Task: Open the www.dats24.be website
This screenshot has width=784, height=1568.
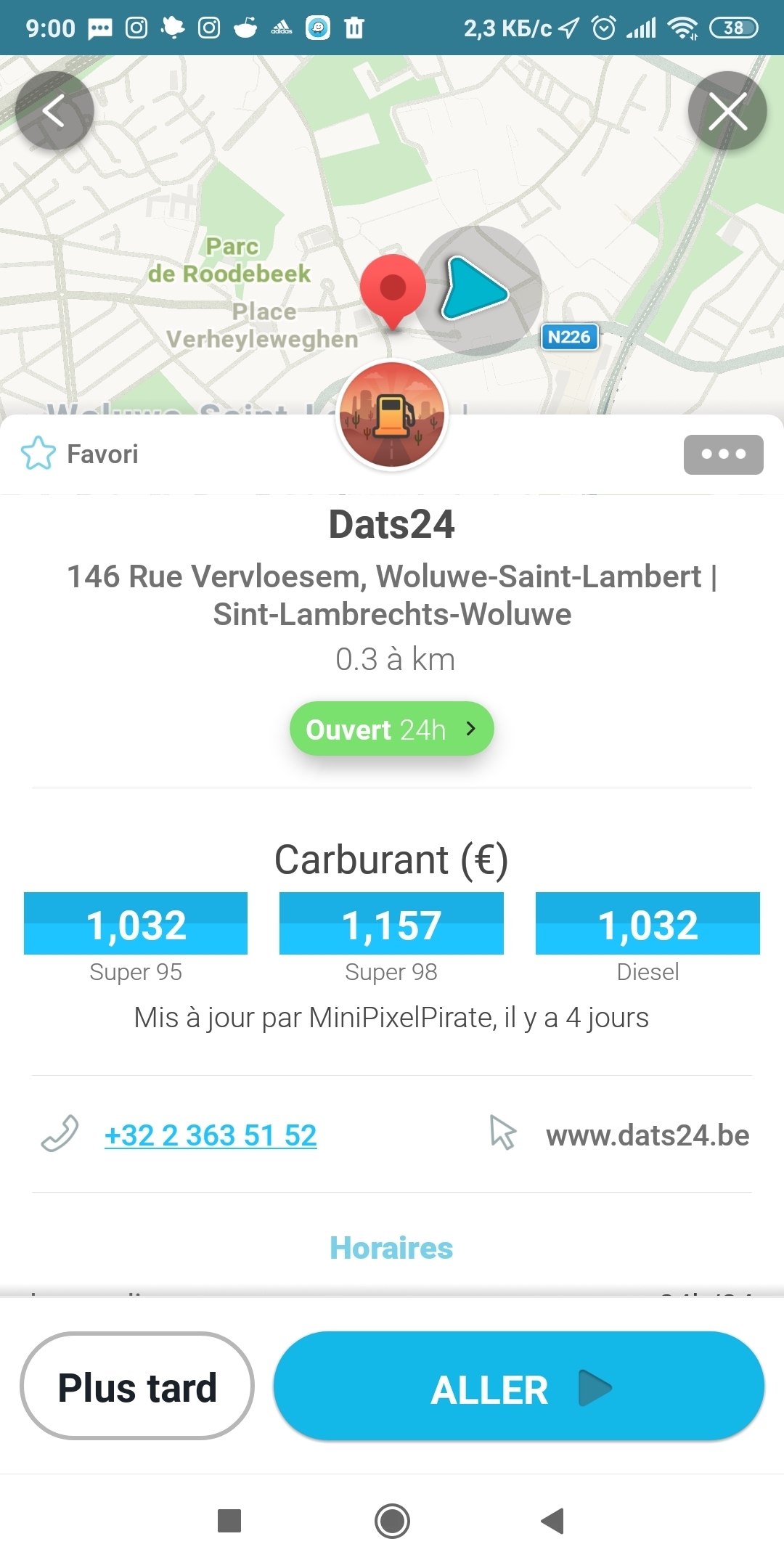Action: click(x=647, y=1135)
